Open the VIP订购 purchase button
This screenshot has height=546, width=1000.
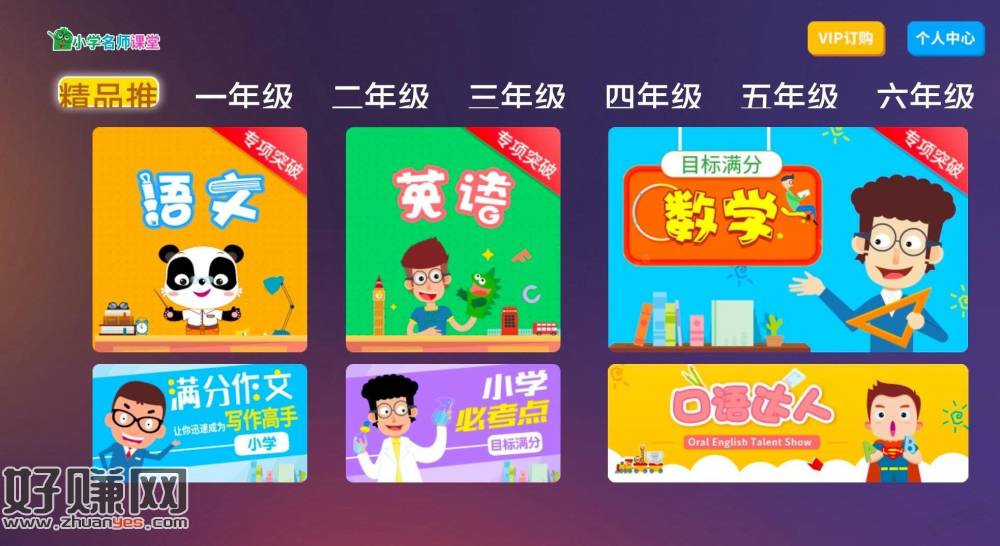click(x=846, y=39)
